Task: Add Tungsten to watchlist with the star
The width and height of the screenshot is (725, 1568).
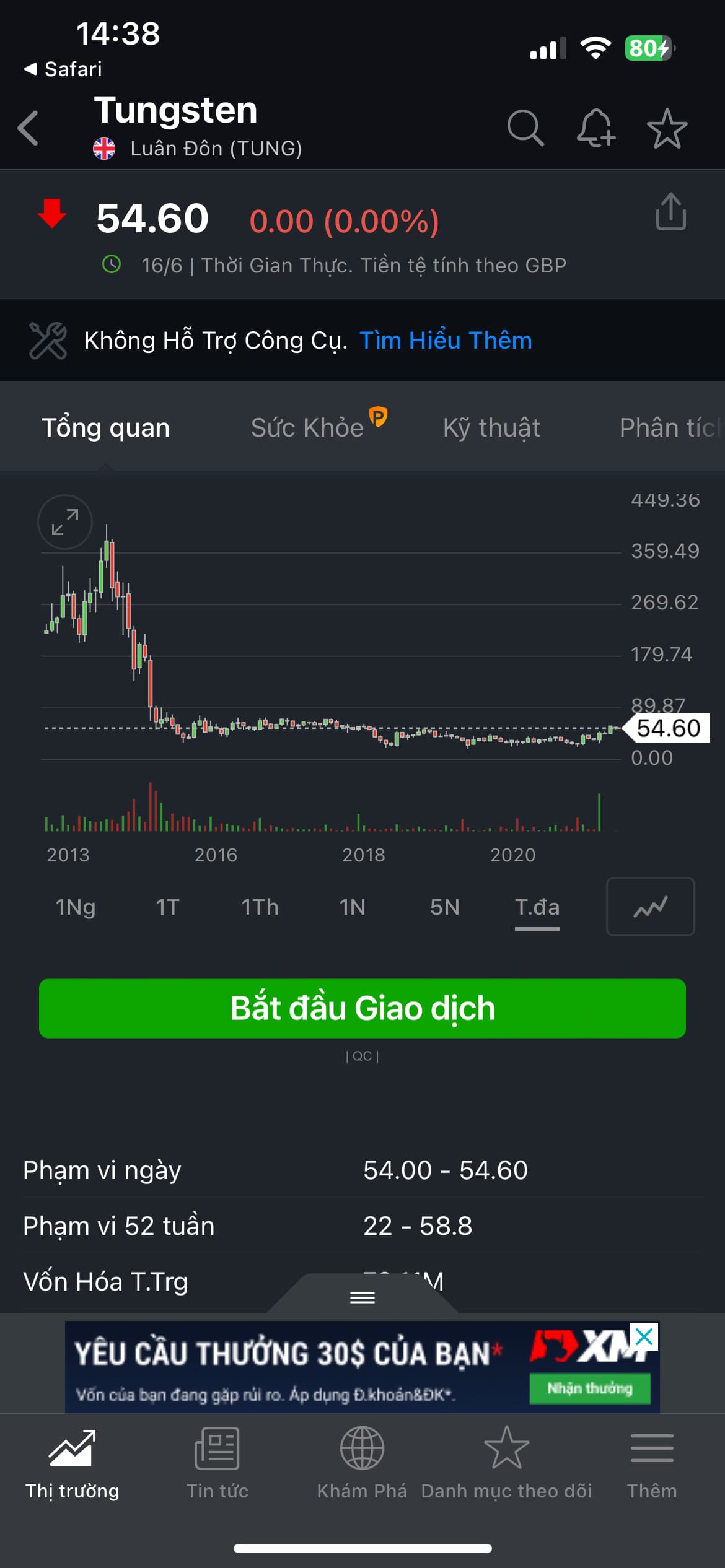Action: coord(667,128)
